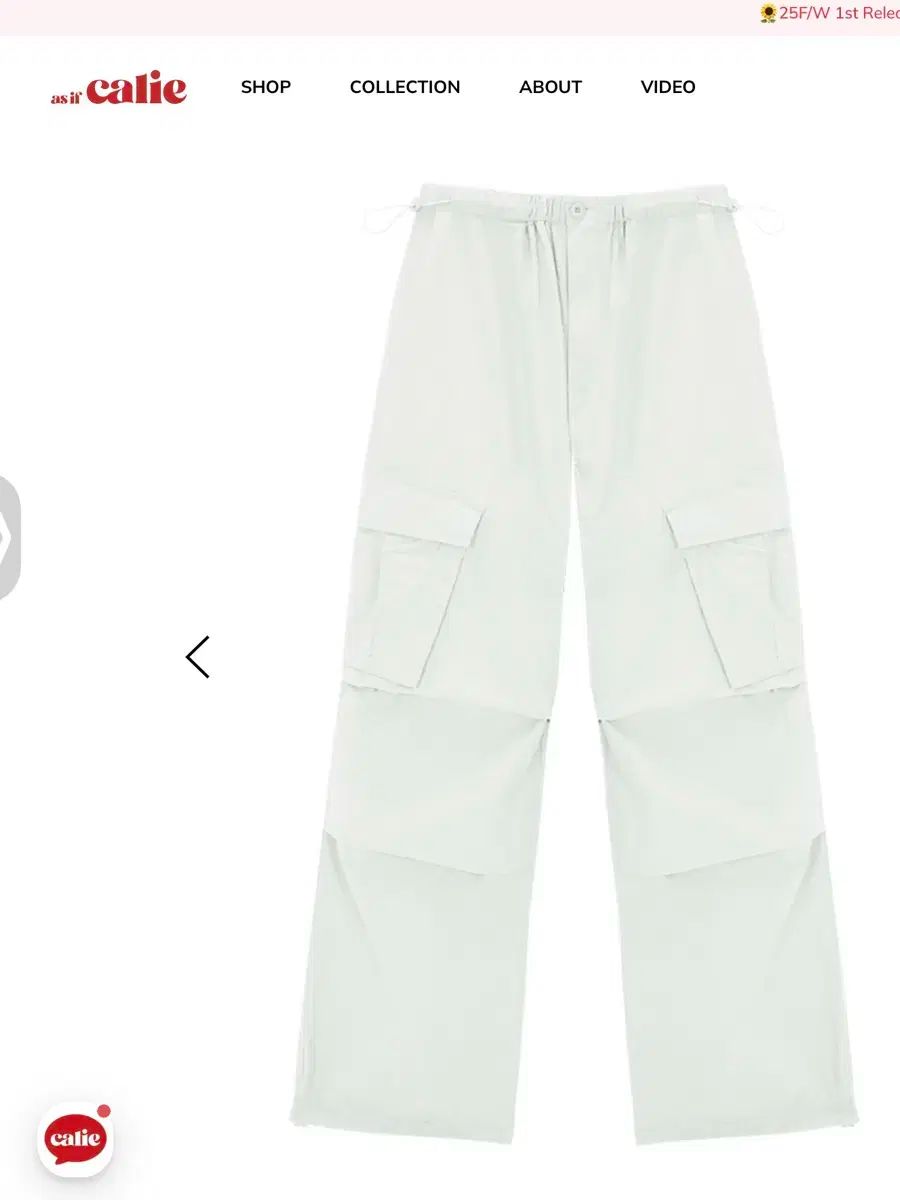Tap the as if calie logo
Image resolution: width=900 pixels, height=1200 pixels.
pos(119,88)
